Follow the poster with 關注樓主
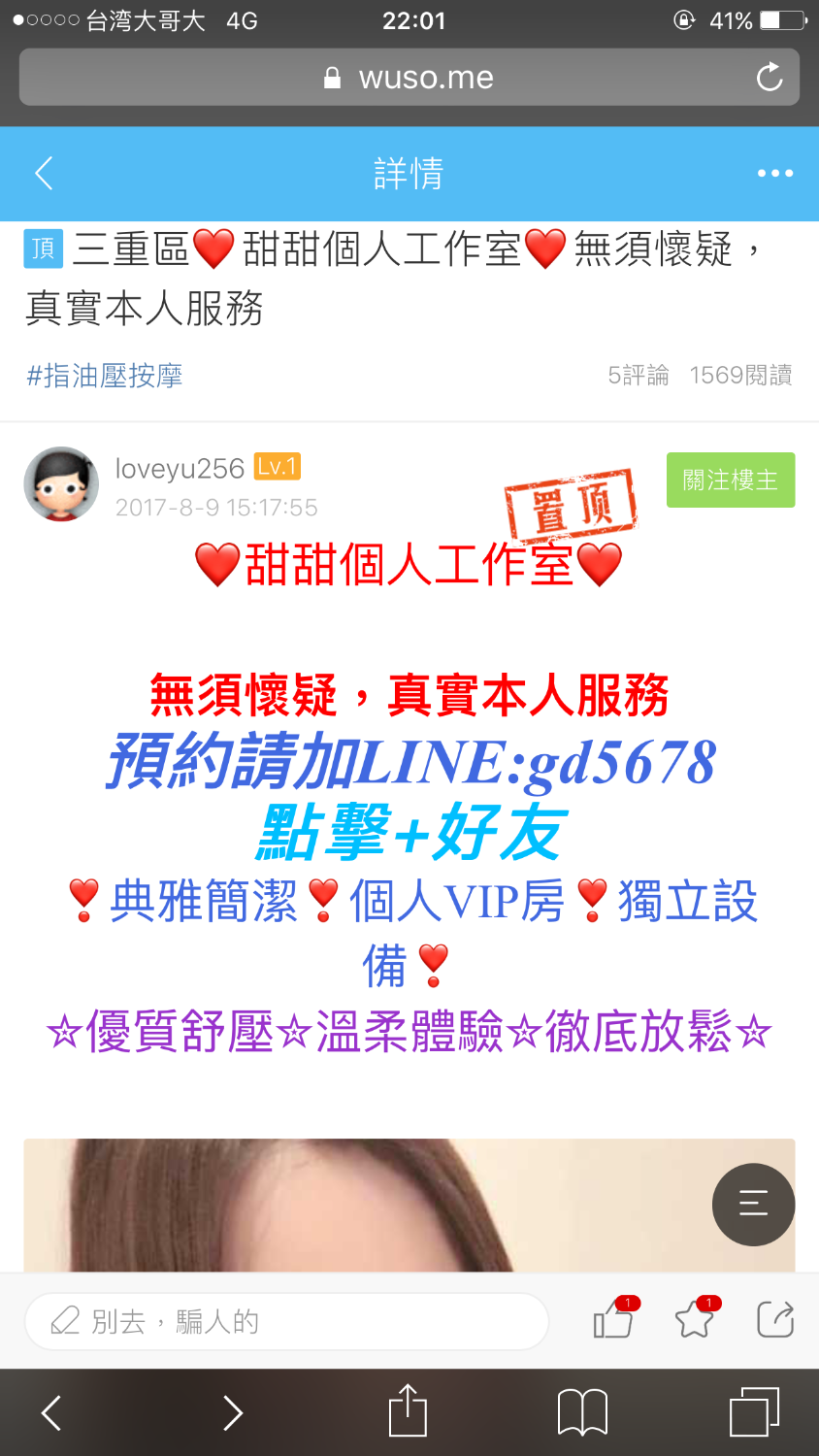The width and height of the screenshot is (819, 1456). [x=730, y=480]
